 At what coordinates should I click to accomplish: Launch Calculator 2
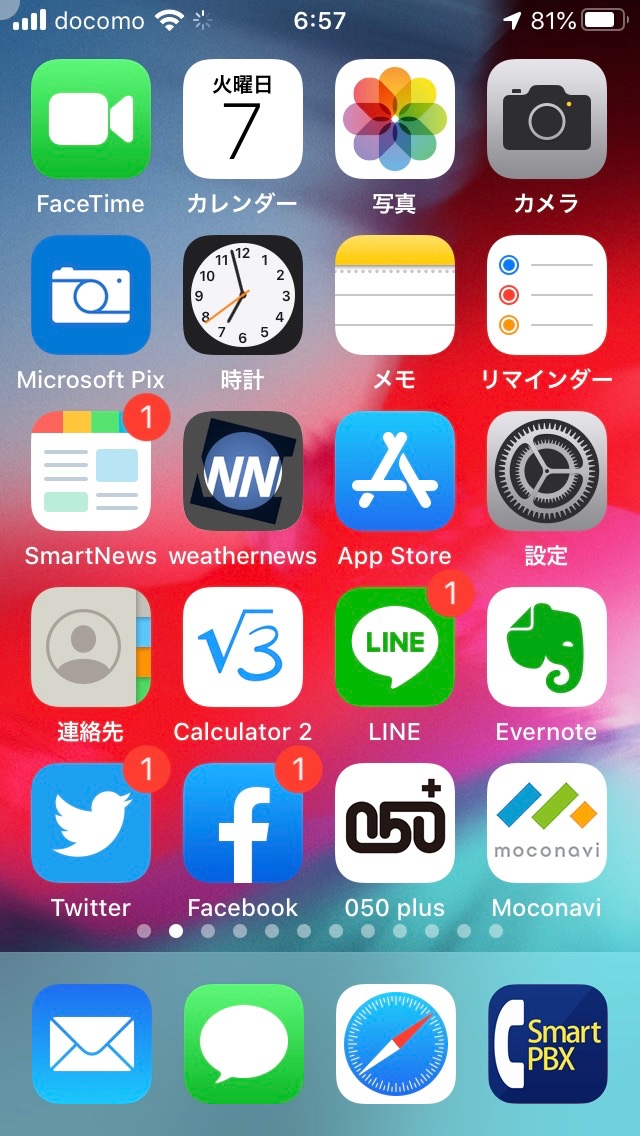(x=243, y=647)
